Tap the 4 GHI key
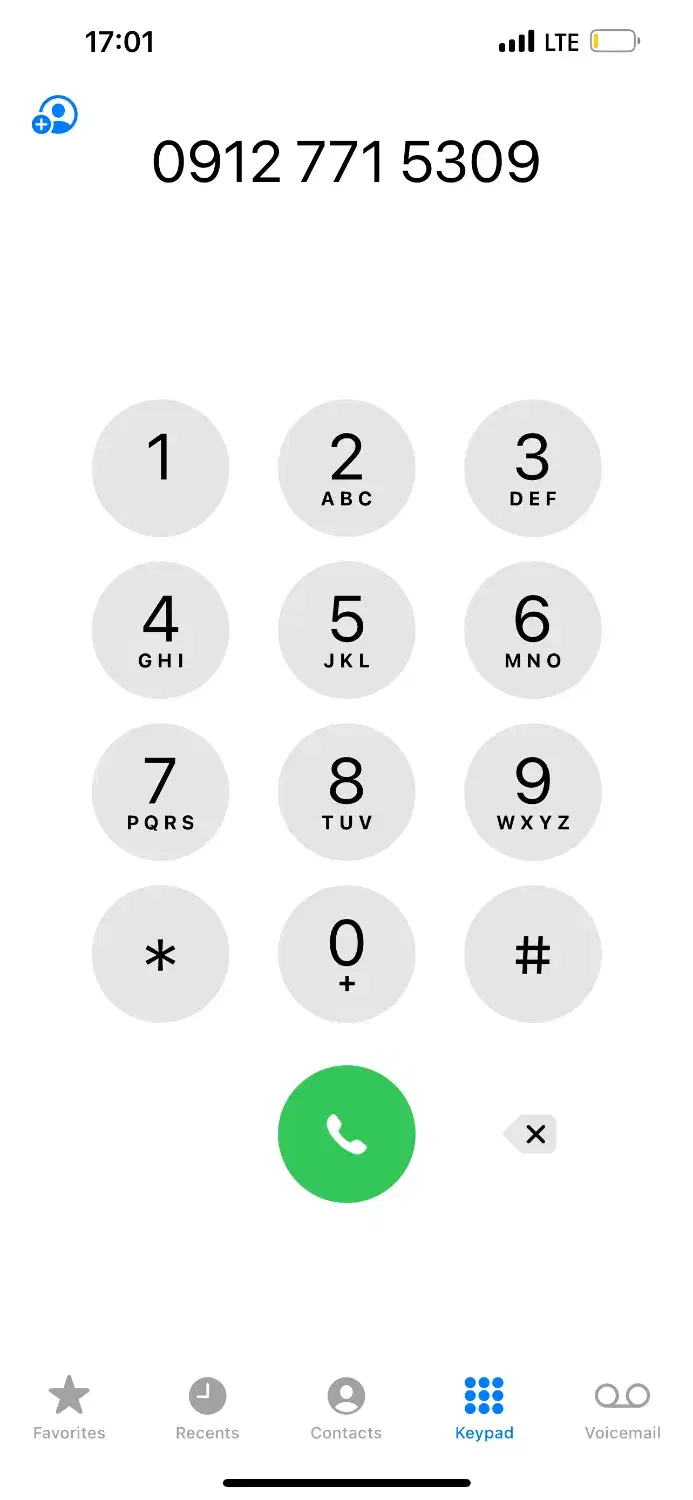Image resolution: width=693 pixels, height=1500 pixels. 160,630
